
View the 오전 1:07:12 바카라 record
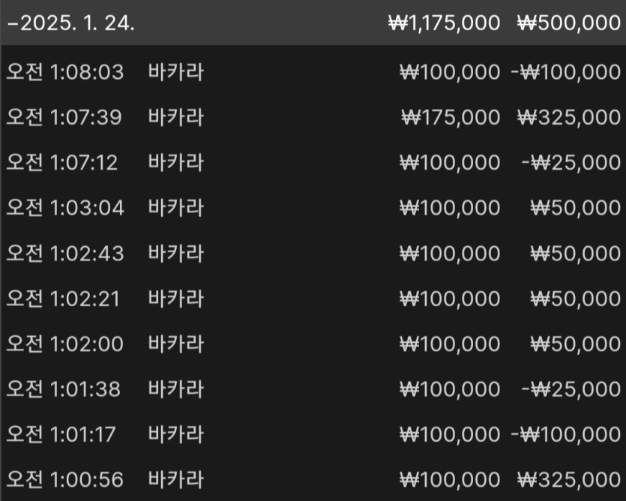[312, 162]
